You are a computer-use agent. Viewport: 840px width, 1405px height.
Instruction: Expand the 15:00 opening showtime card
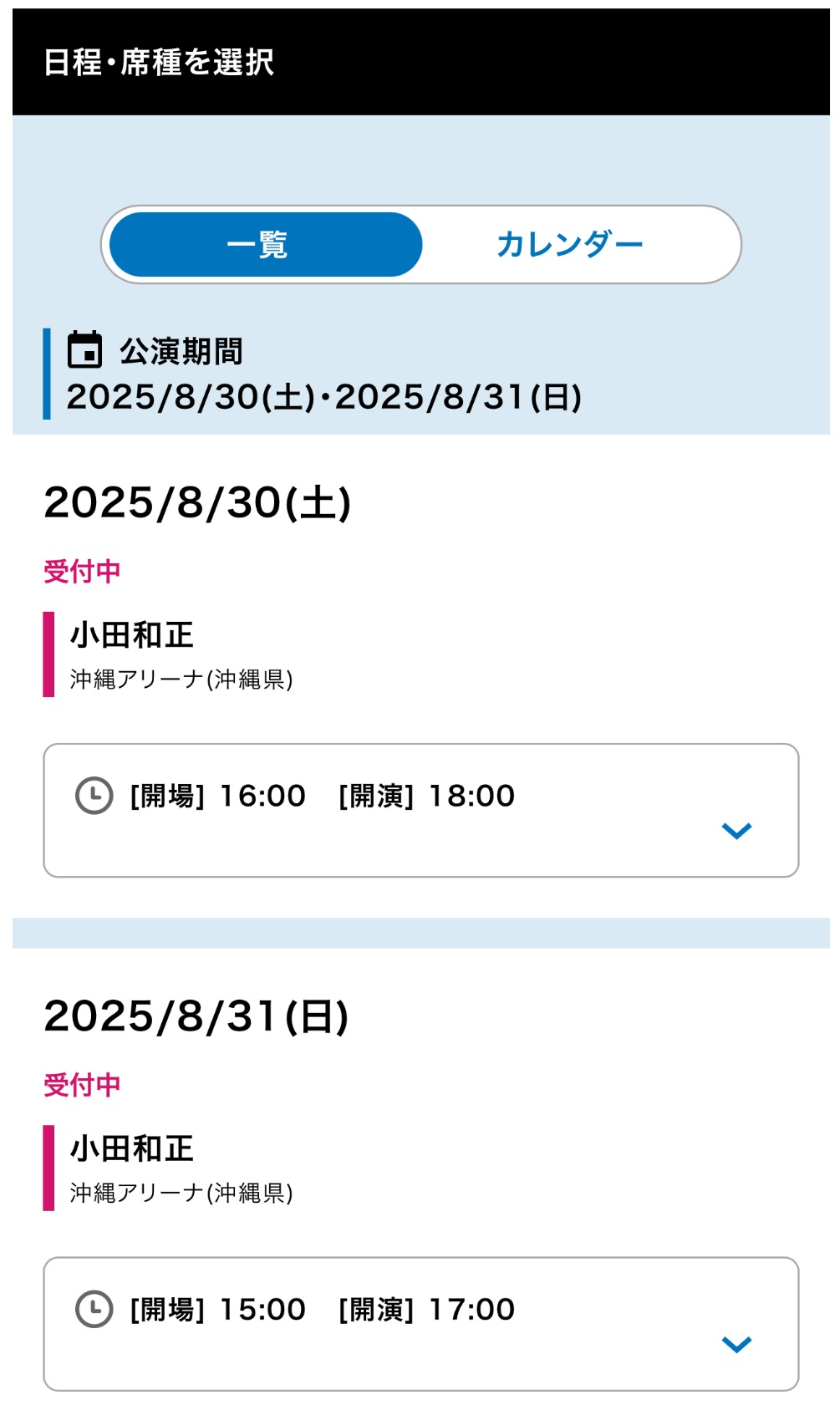point(421,1323)
